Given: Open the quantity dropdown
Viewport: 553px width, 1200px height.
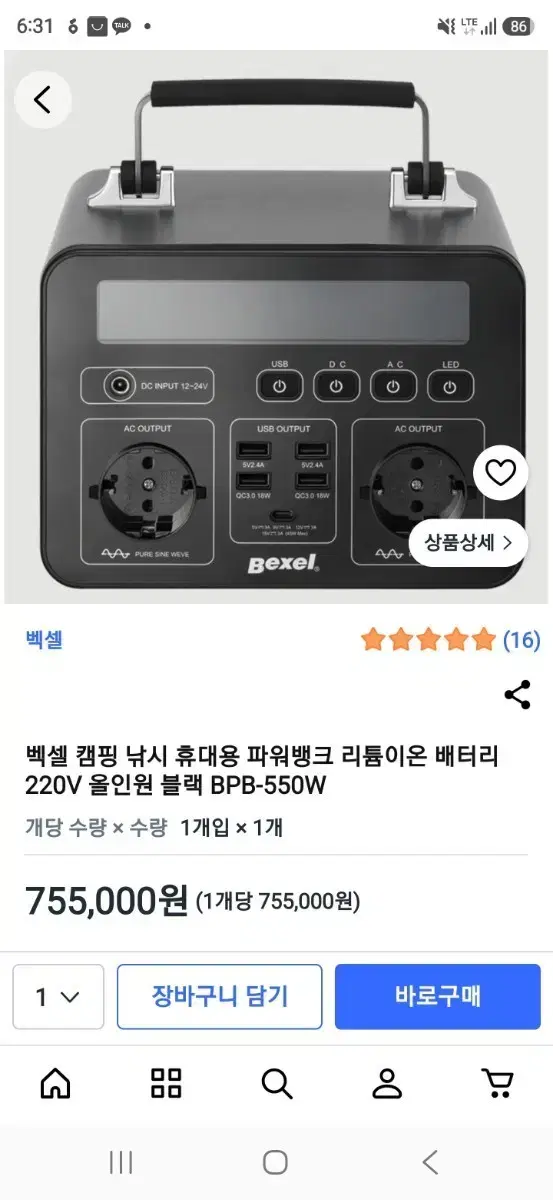Looking at the screenshot, I should (58, 997).
